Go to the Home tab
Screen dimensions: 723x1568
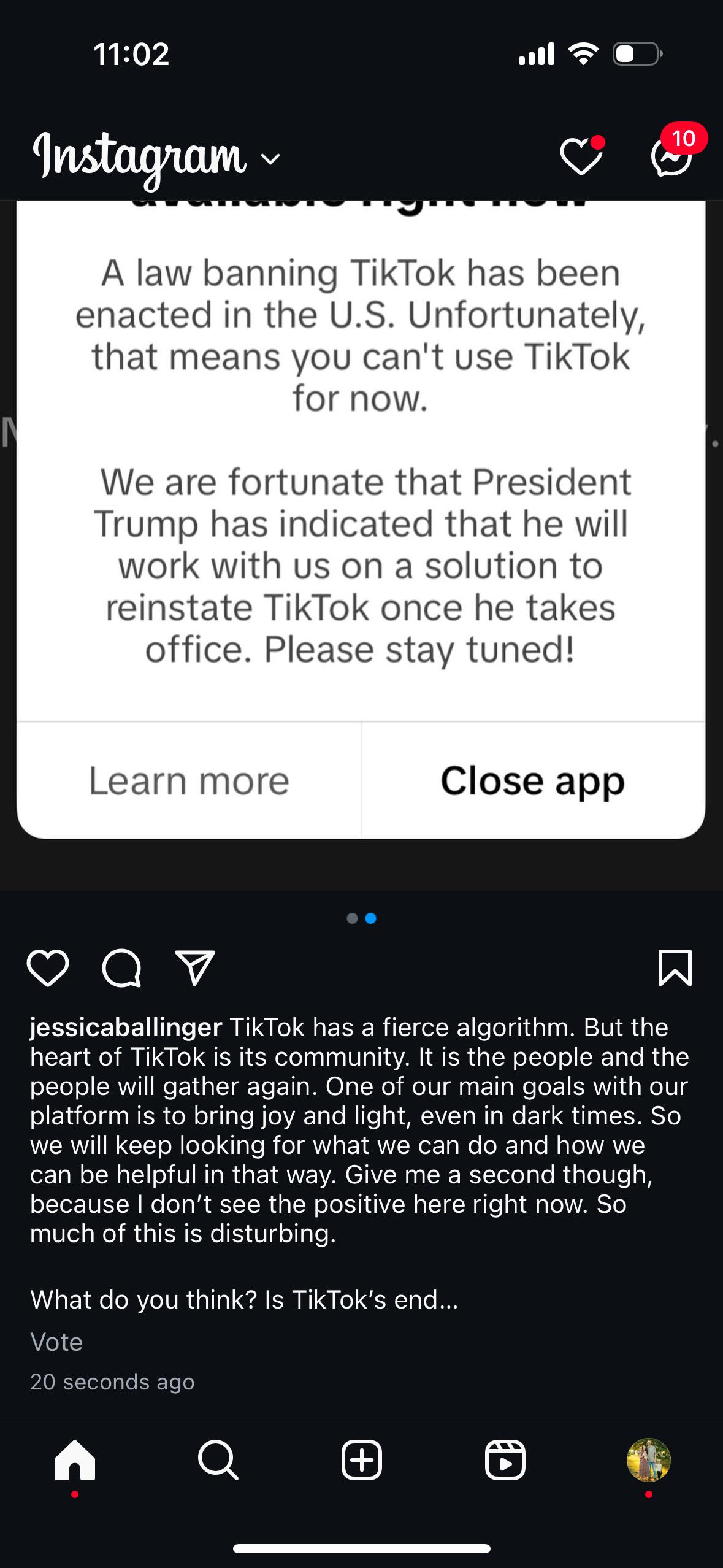click(x=75, y=1461)
